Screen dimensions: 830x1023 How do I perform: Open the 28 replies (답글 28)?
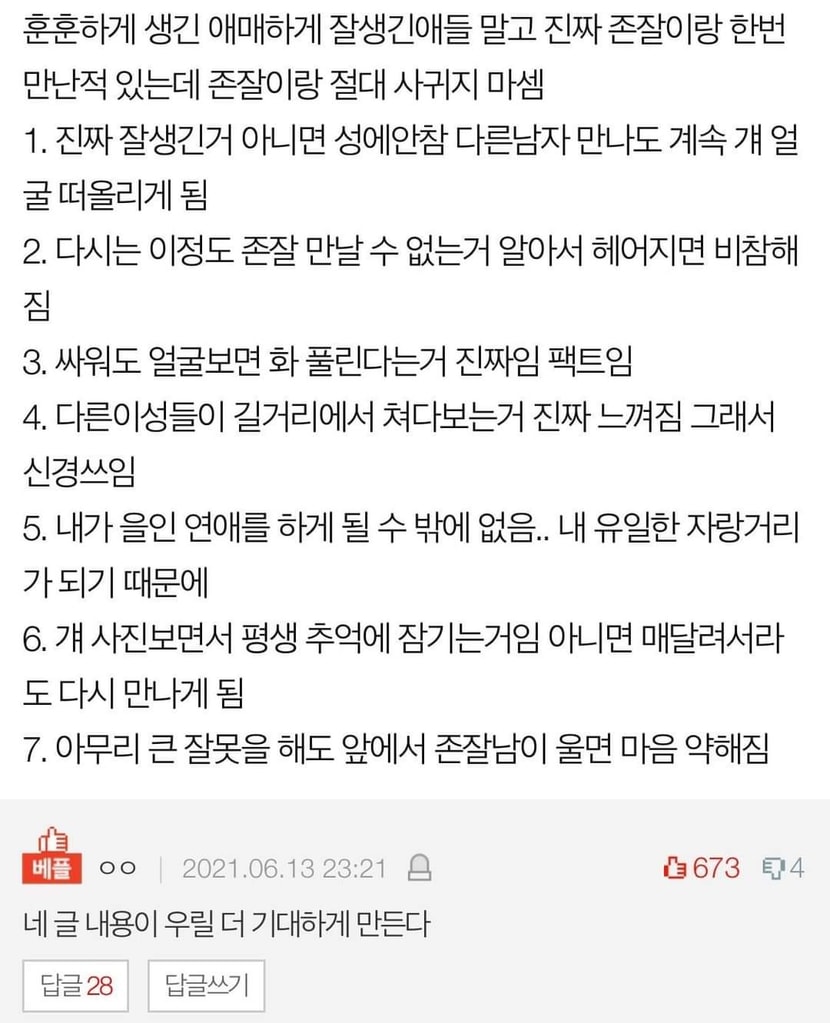pos(77,986)
